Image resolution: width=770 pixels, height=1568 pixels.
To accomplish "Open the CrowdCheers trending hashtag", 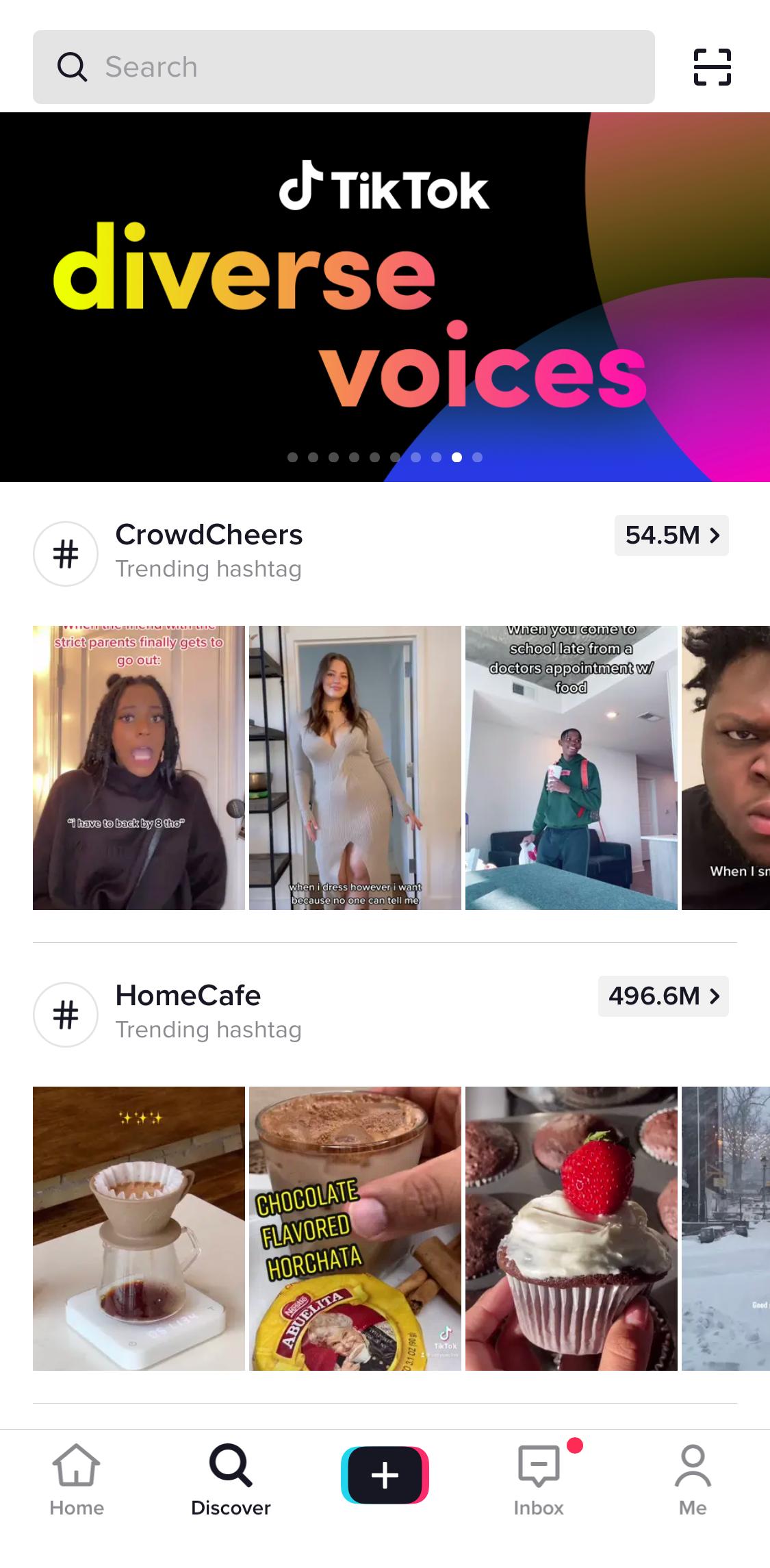I will (x=208, y=551).
